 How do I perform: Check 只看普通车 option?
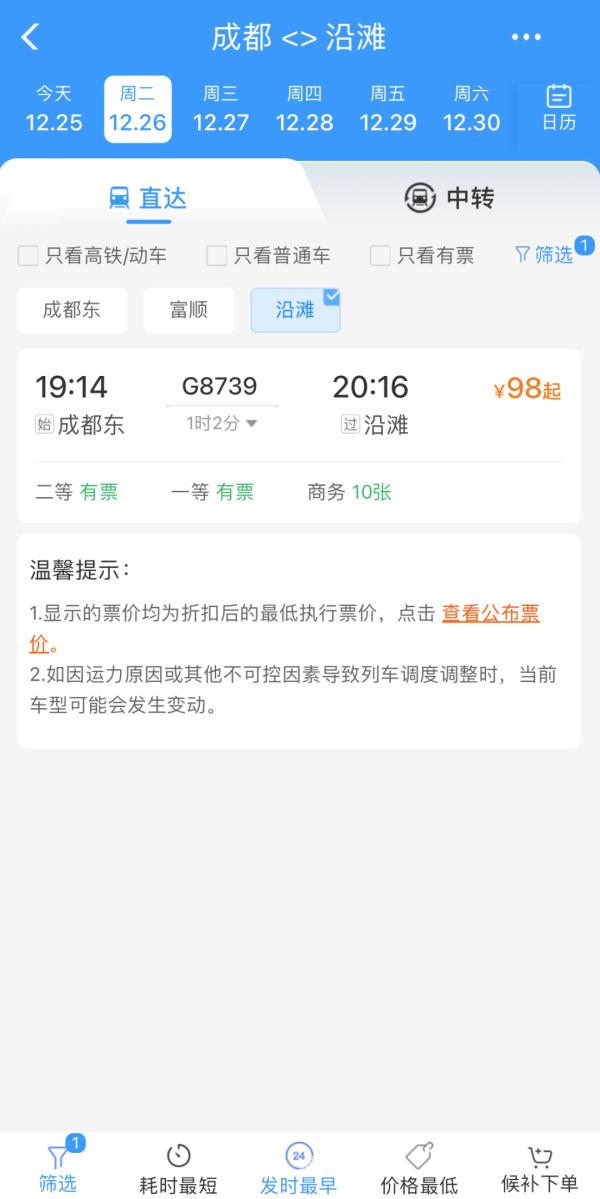click(216, 256)
